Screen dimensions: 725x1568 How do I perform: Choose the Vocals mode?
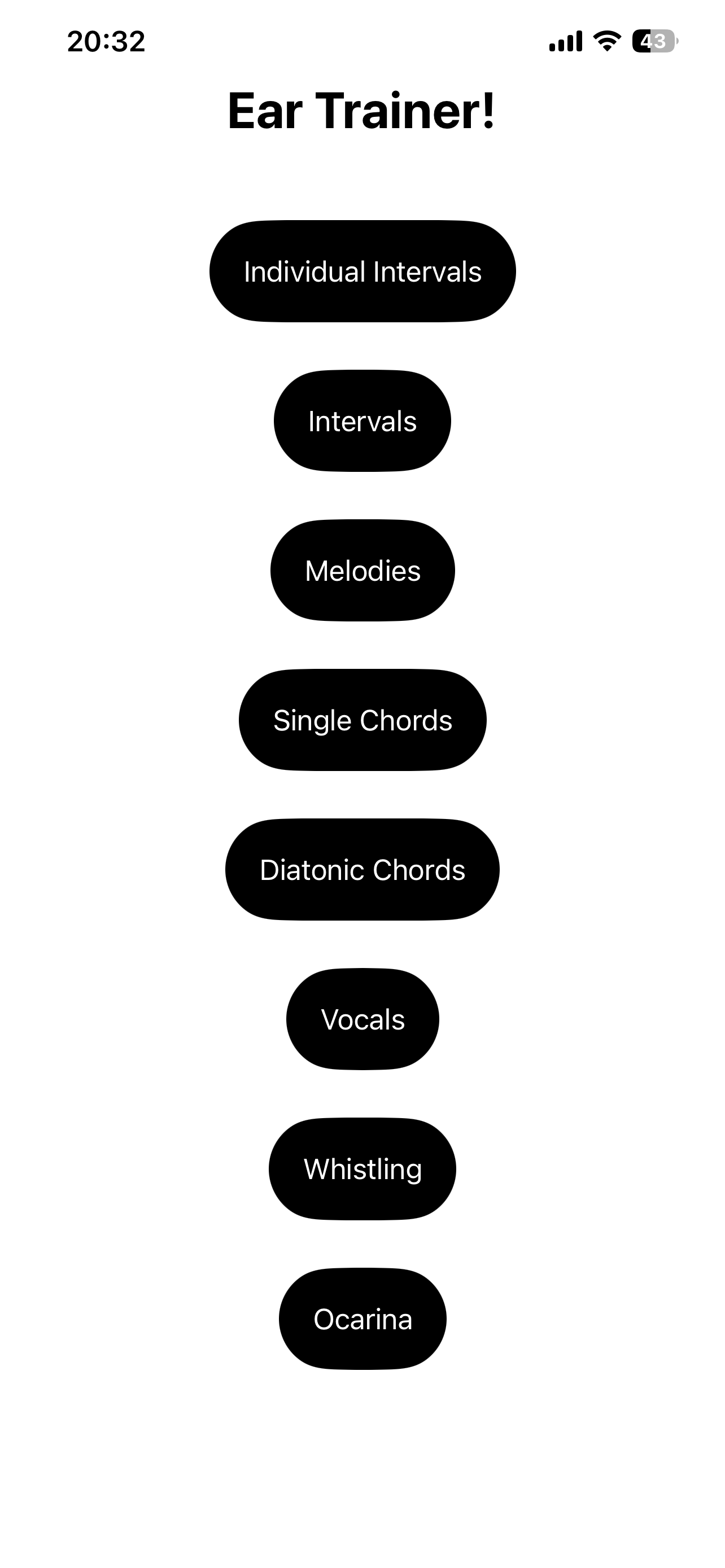coord(362,1019)
